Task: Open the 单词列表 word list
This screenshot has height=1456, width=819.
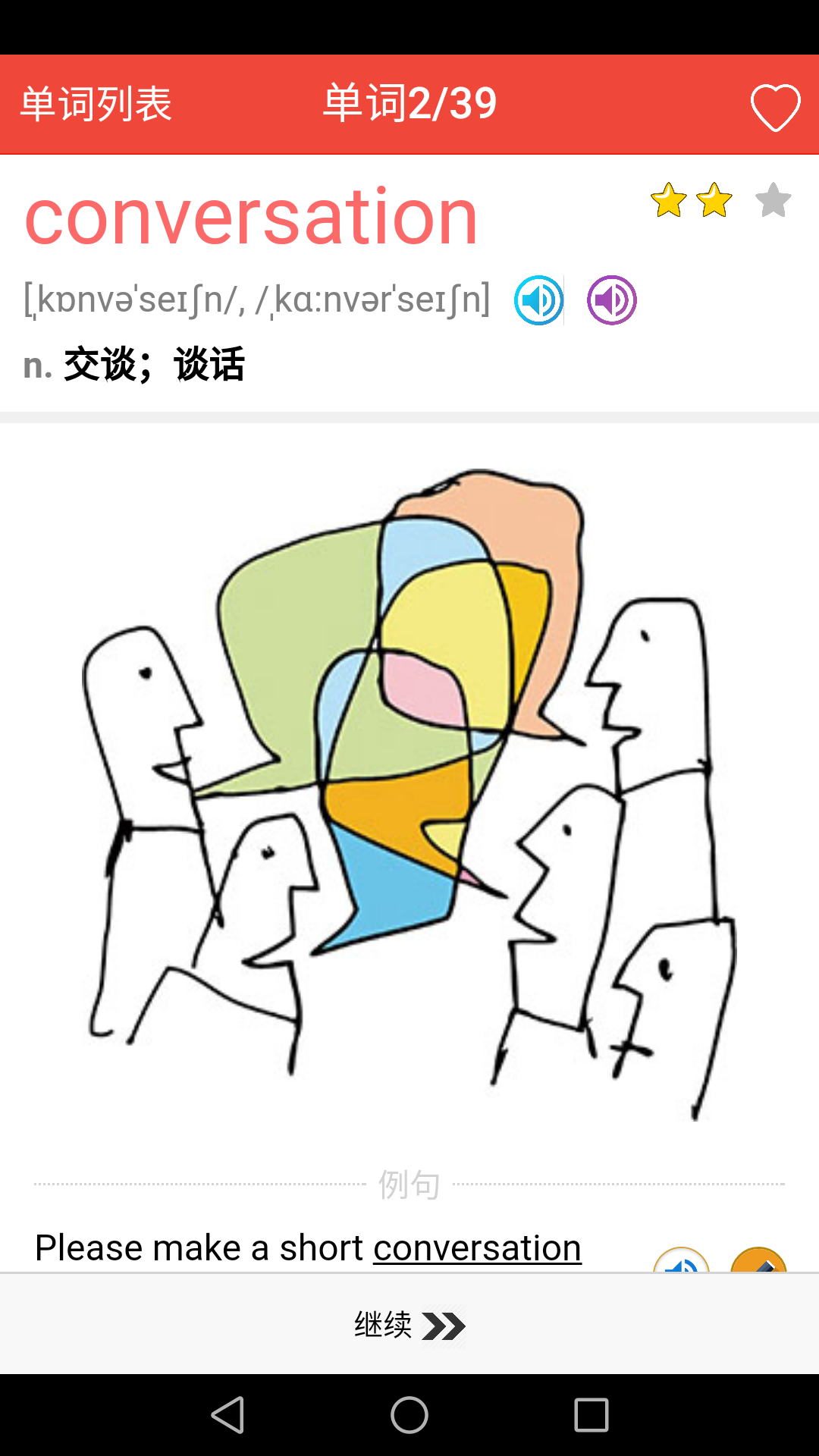Action: [x=96, y=104]
